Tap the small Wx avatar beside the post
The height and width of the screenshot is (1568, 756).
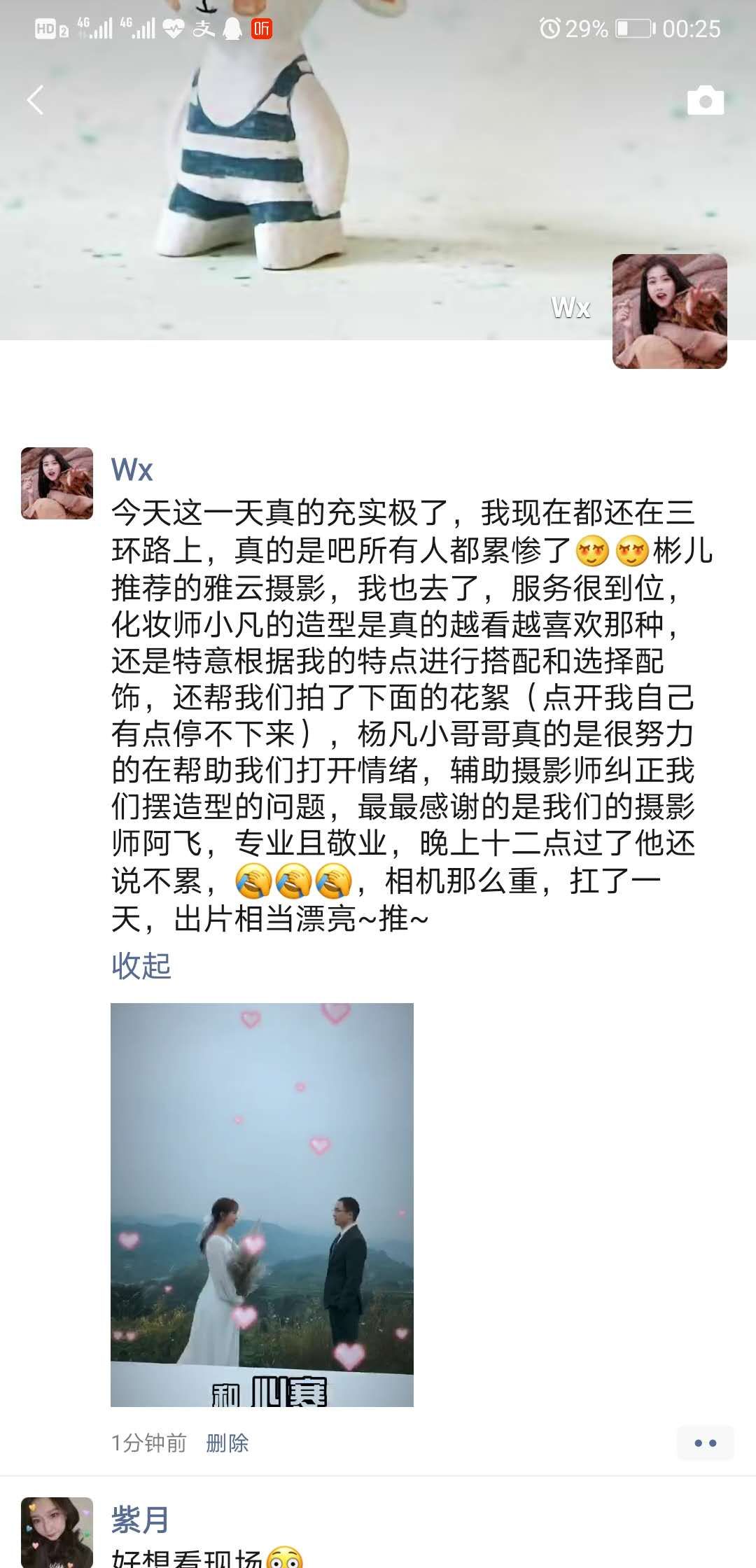pos(57,483)
